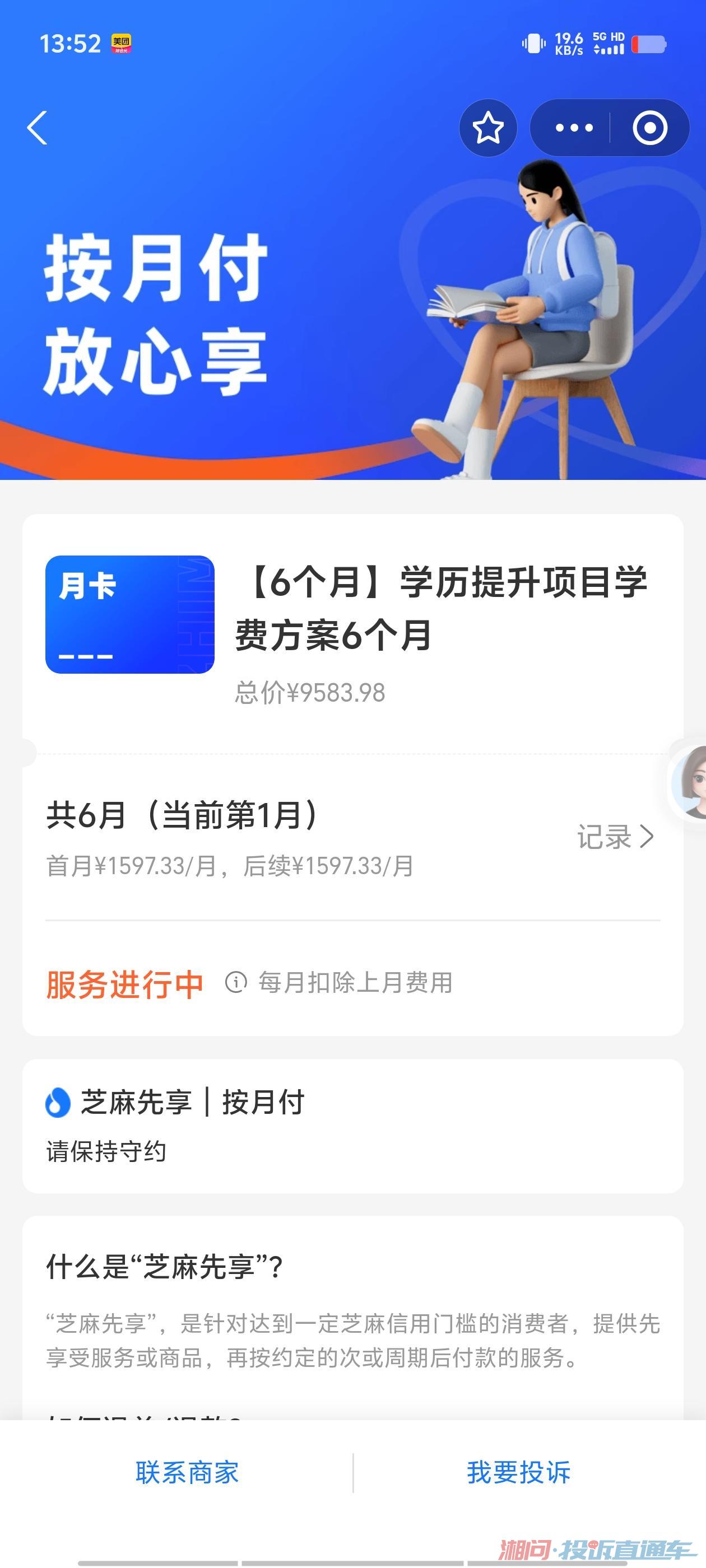Open the three-dot more options menu

[x=573, y=128]
